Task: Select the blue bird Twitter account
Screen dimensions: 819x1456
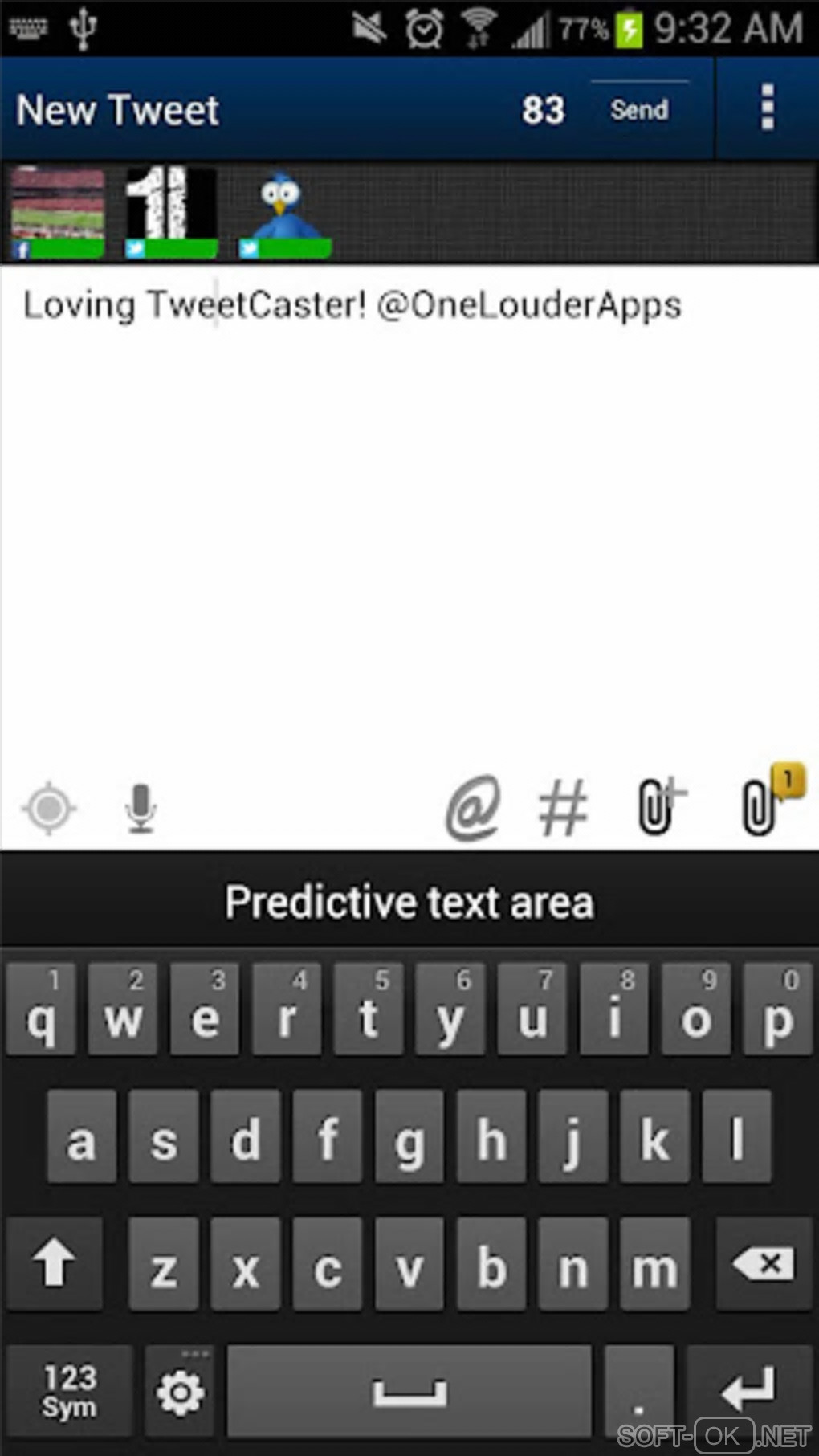Action: (284, 213)
